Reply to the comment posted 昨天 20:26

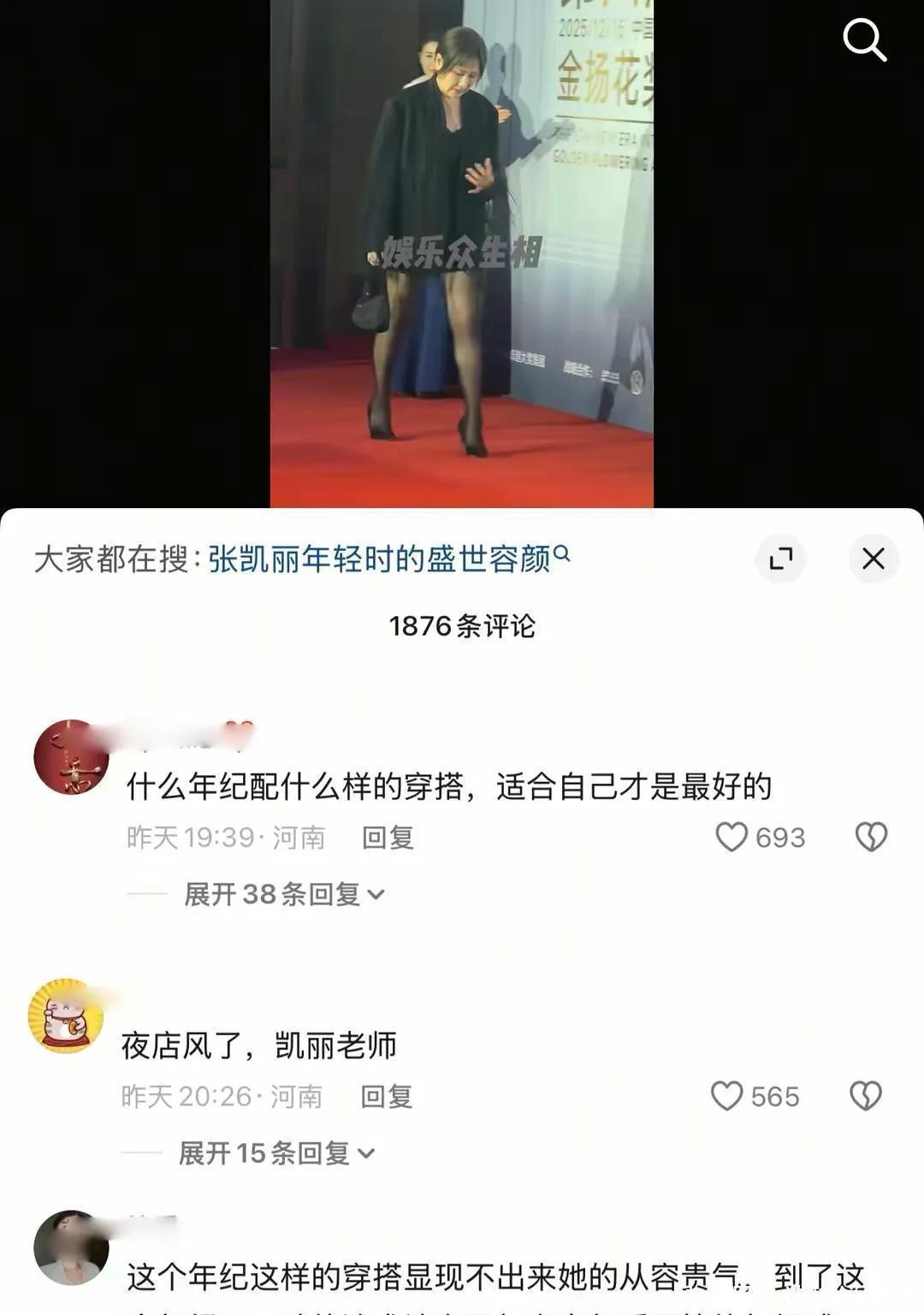[386, 1096]
